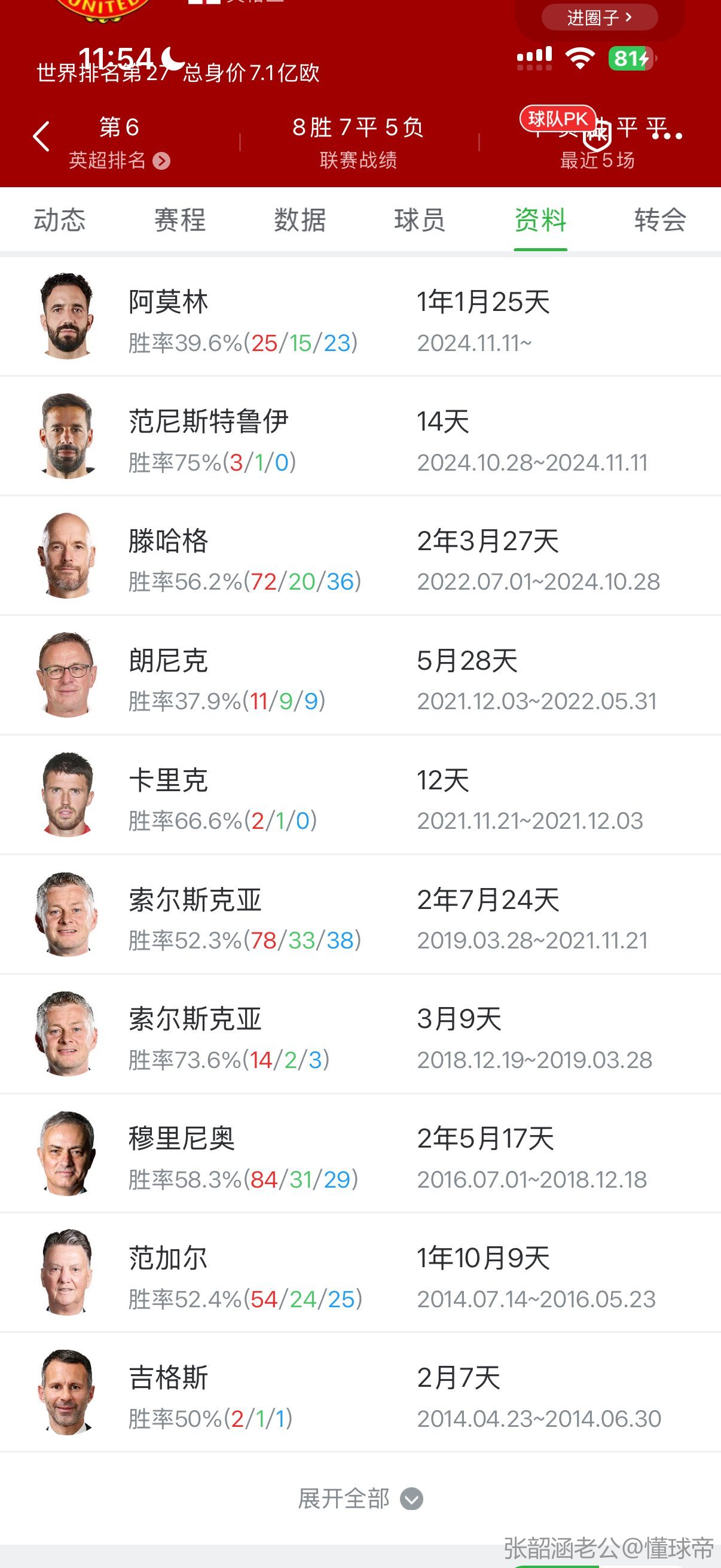This screenshot has width=721, height=1568.
Task: Expand the full list with 展开全部
Action: [360, 1499]
